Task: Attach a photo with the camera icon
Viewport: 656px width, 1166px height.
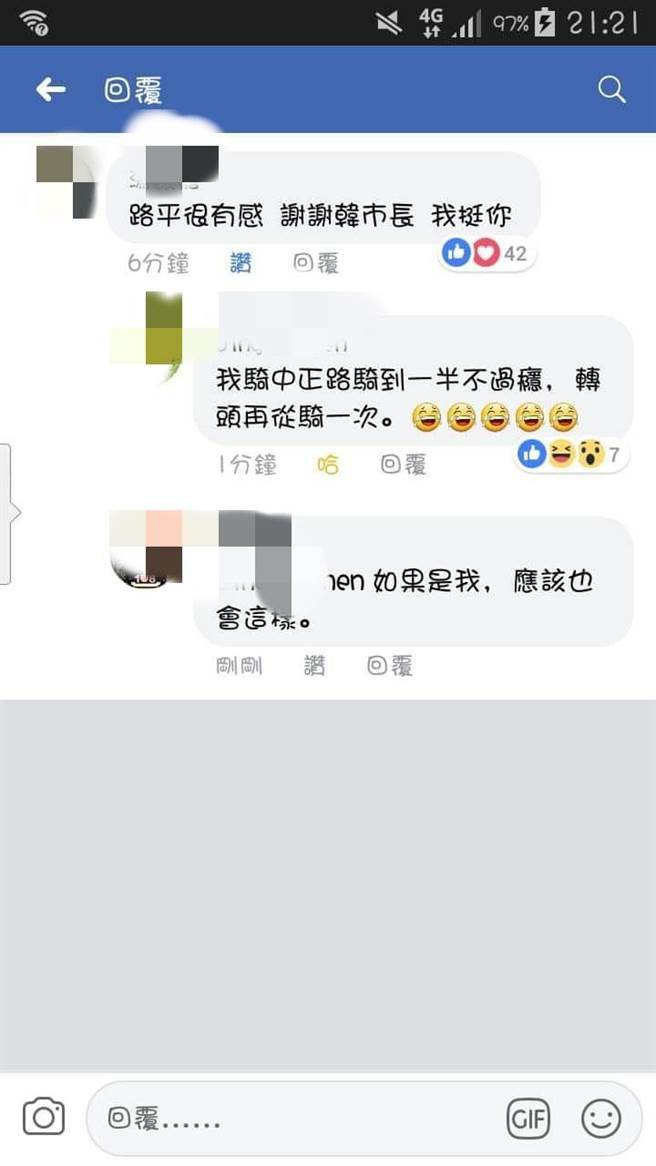Action: [x=43, y=1117]
